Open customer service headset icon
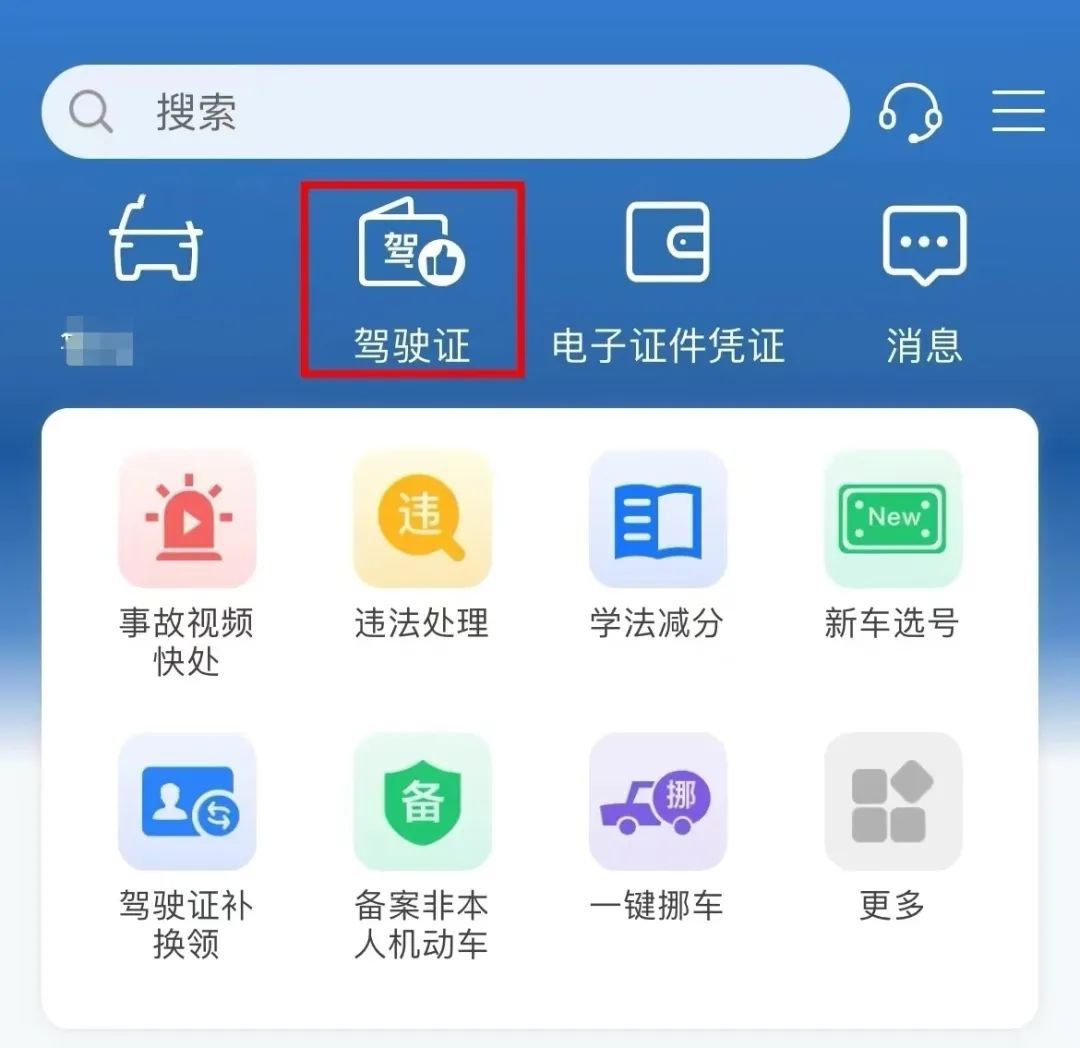The width and height of the screenshot is (1080, 1048). [x=909, y=112]
